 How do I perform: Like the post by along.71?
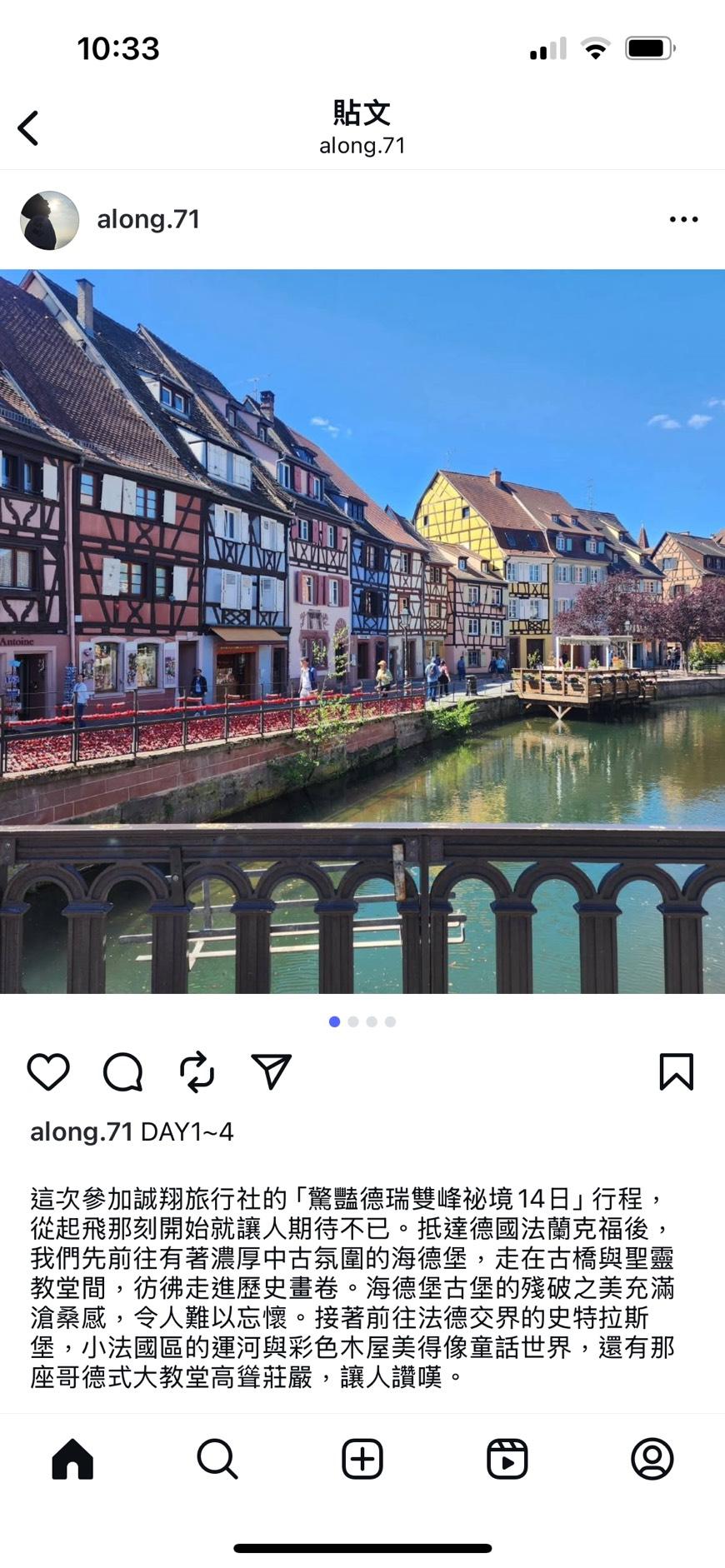point(48,1071)
